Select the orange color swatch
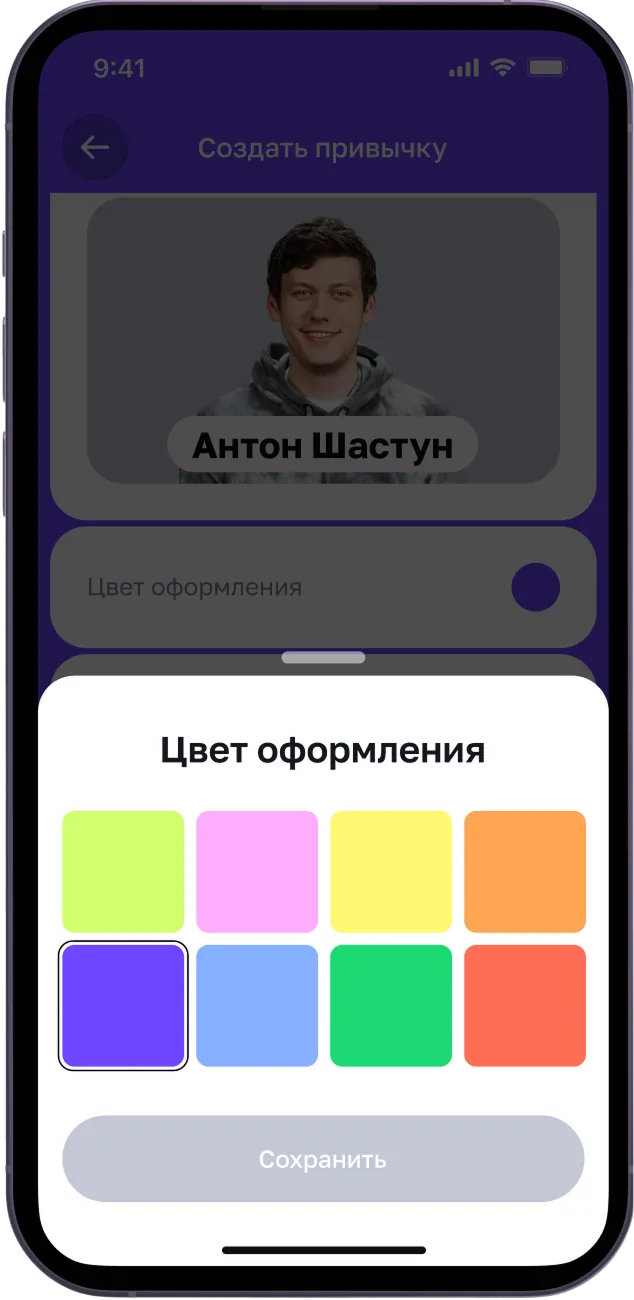The image size is (634, 1300). [x=525, y=872]
